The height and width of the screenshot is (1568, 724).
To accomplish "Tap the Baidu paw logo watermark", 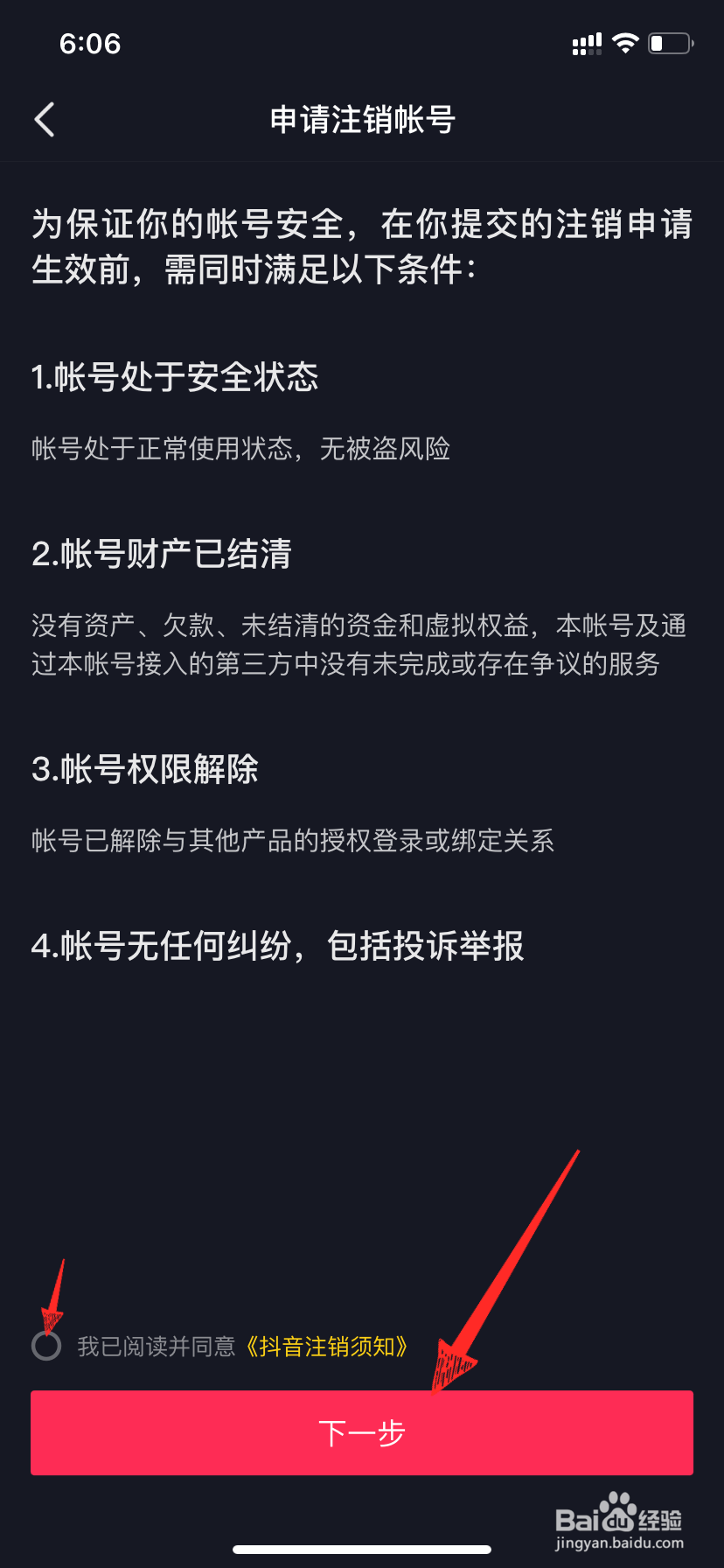I will [x=616, y=1505].
